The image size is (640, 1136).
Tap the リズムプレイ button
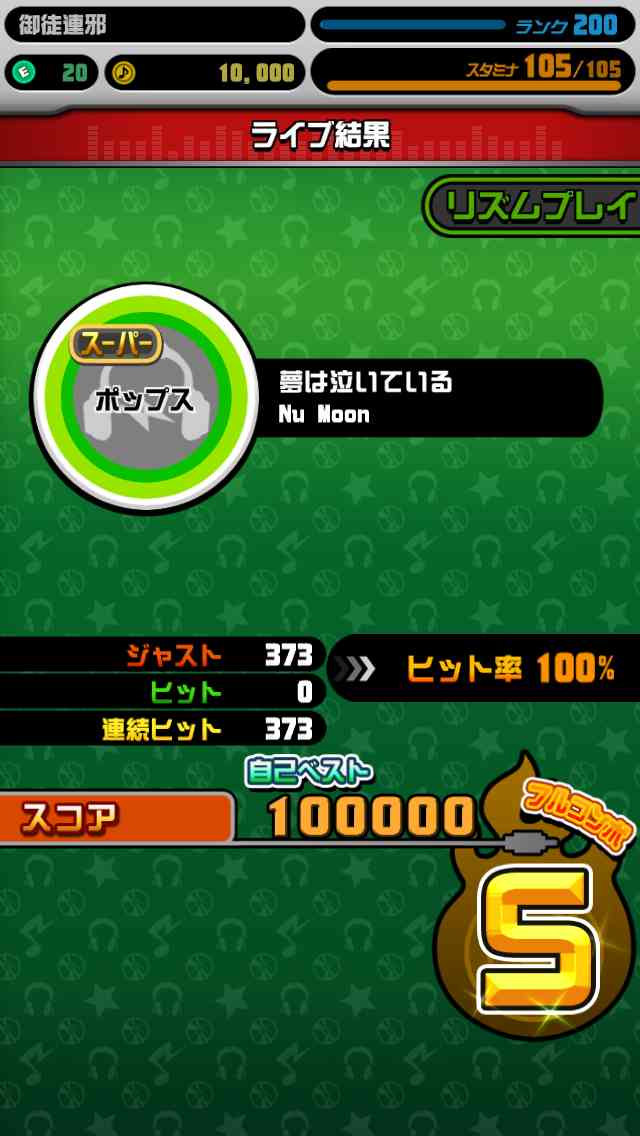tap(535, 206)
